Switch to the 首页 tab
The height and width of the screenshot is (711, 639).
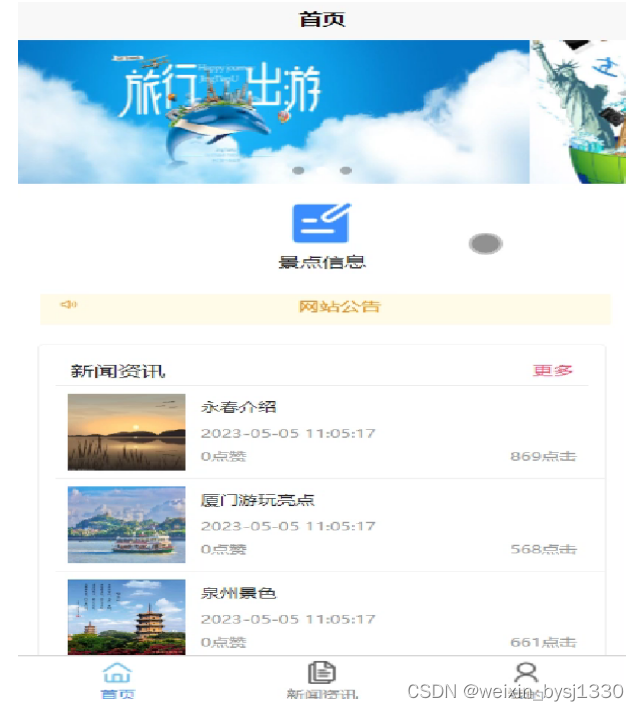pos(117,680)
